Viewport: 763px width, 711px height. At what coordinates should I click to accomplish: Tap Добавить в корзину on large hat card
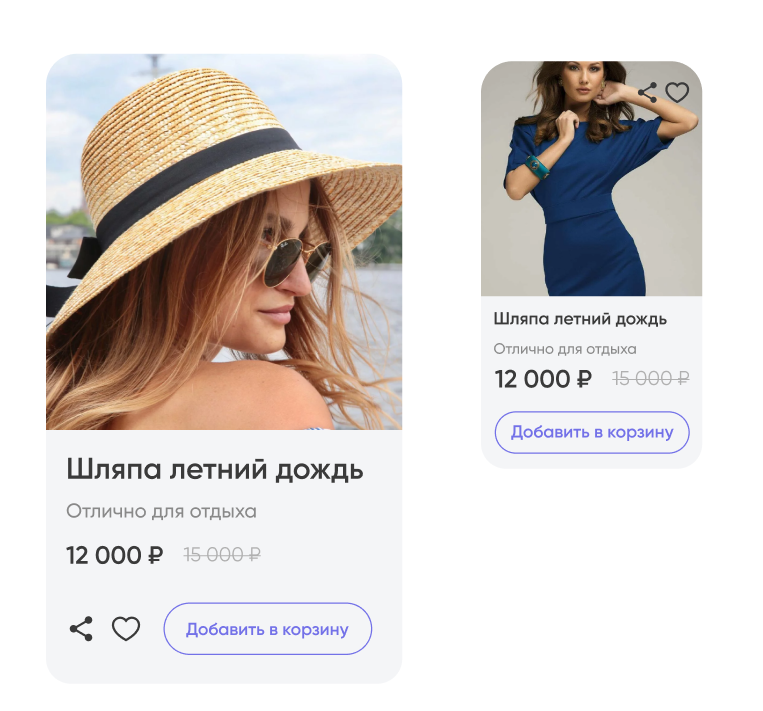coord(267,629)
